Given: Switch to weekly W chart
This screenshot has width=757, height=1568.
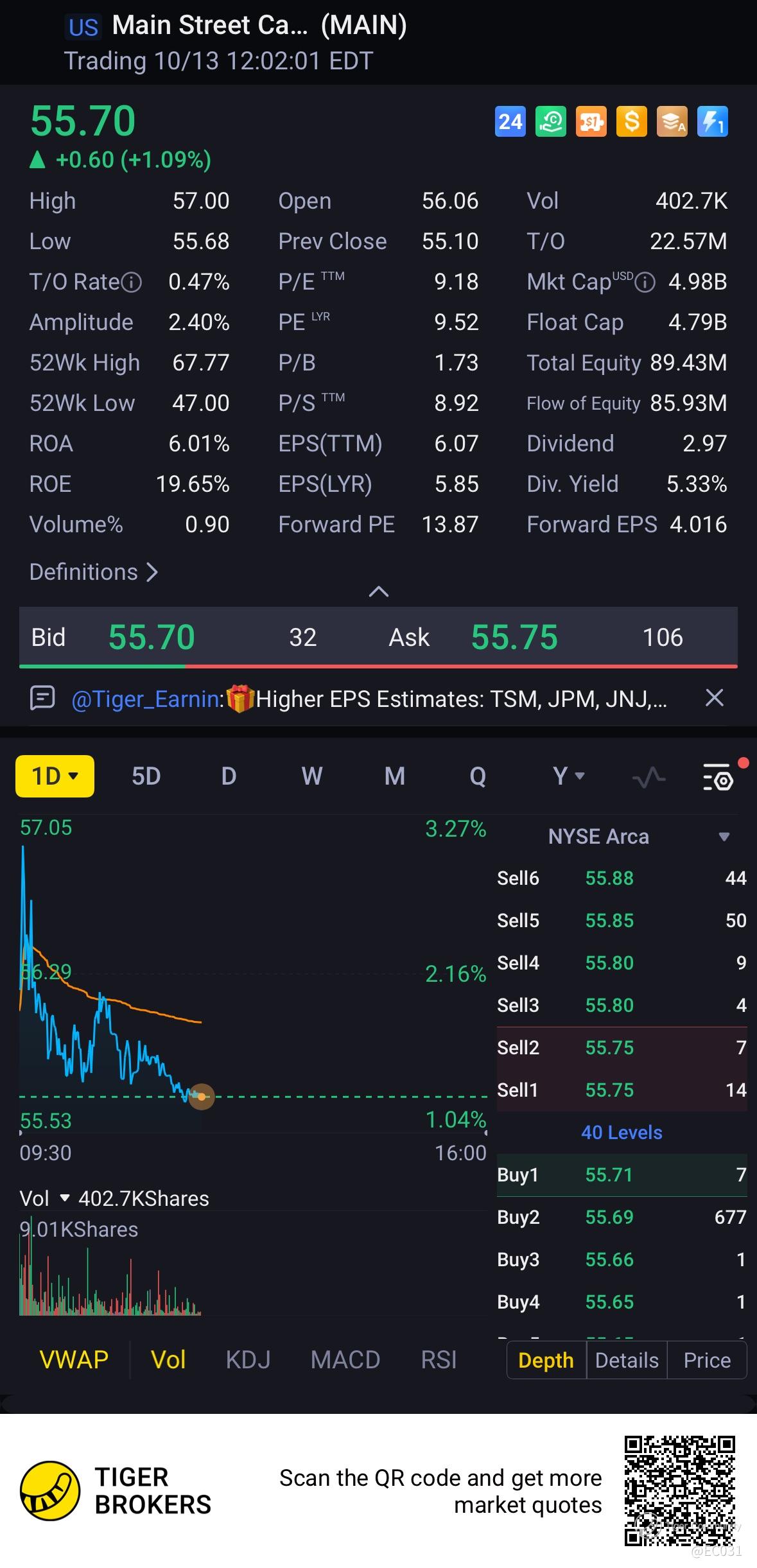Looking at the screenshot, I should click(x=311, y=776).
